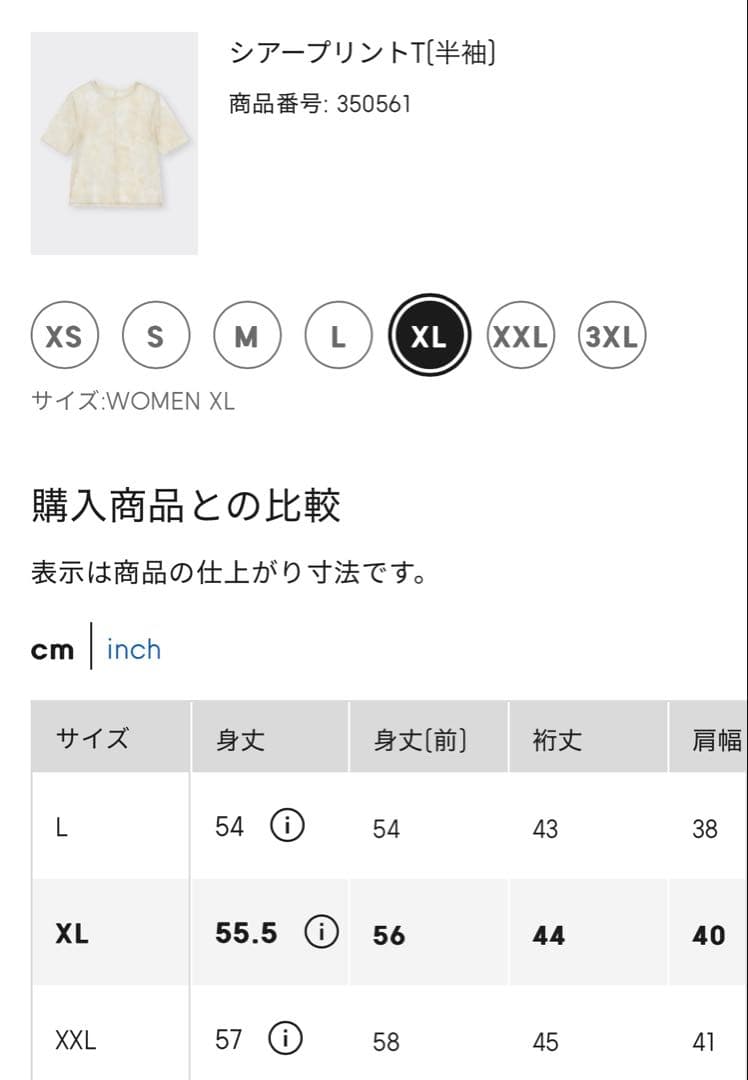The width and height of the screenshot is (748, 1080).
Task: Switch measurement units to inch
Action: [133, 649]
